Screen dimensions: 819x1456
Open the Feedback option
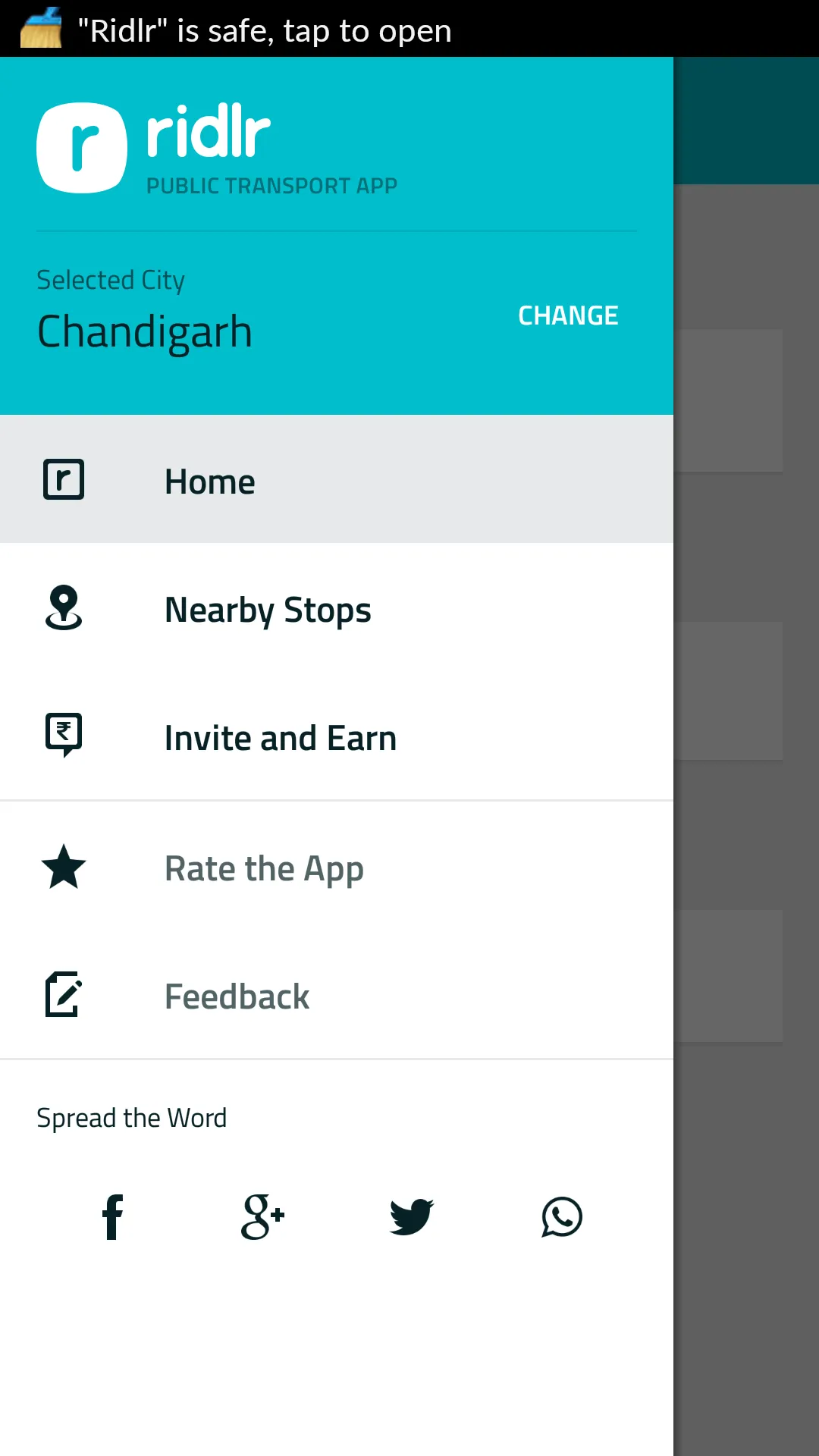tap(337, 995)
